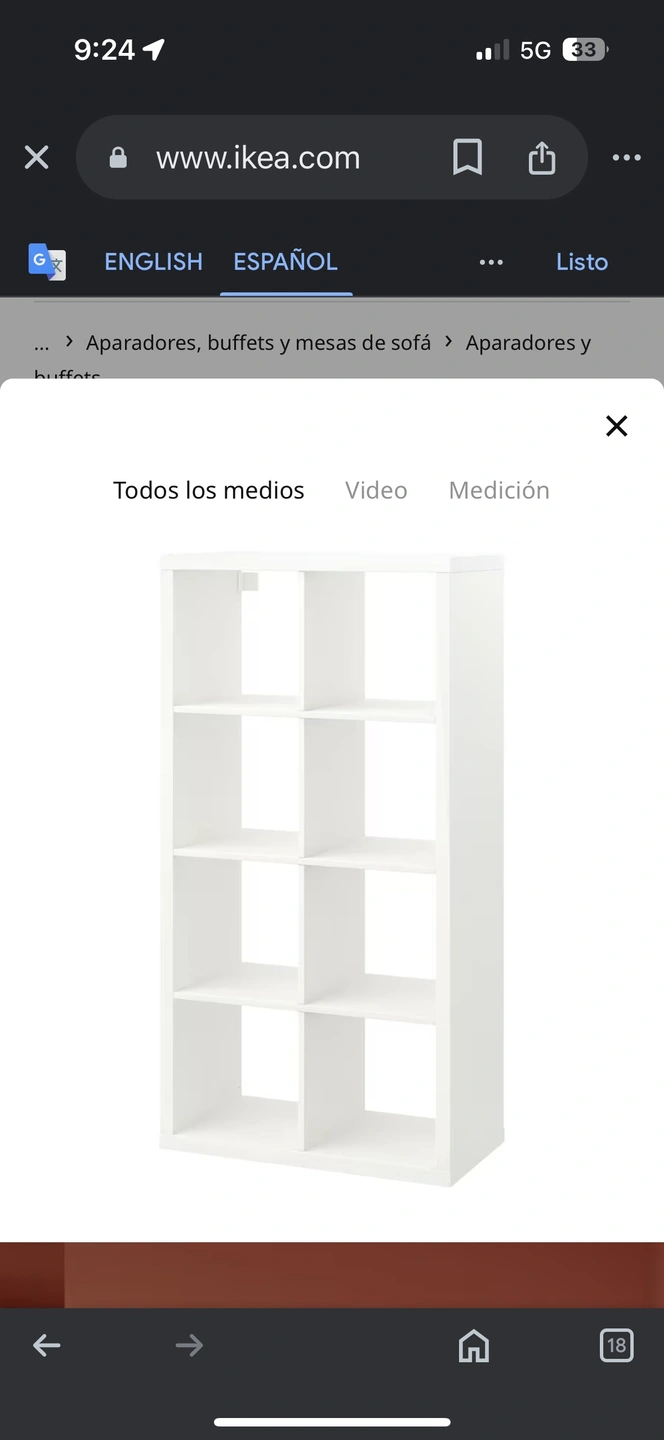Open the browser overflow menu
This screenshot has width=664, height=1440.
(x=626, y=158)
